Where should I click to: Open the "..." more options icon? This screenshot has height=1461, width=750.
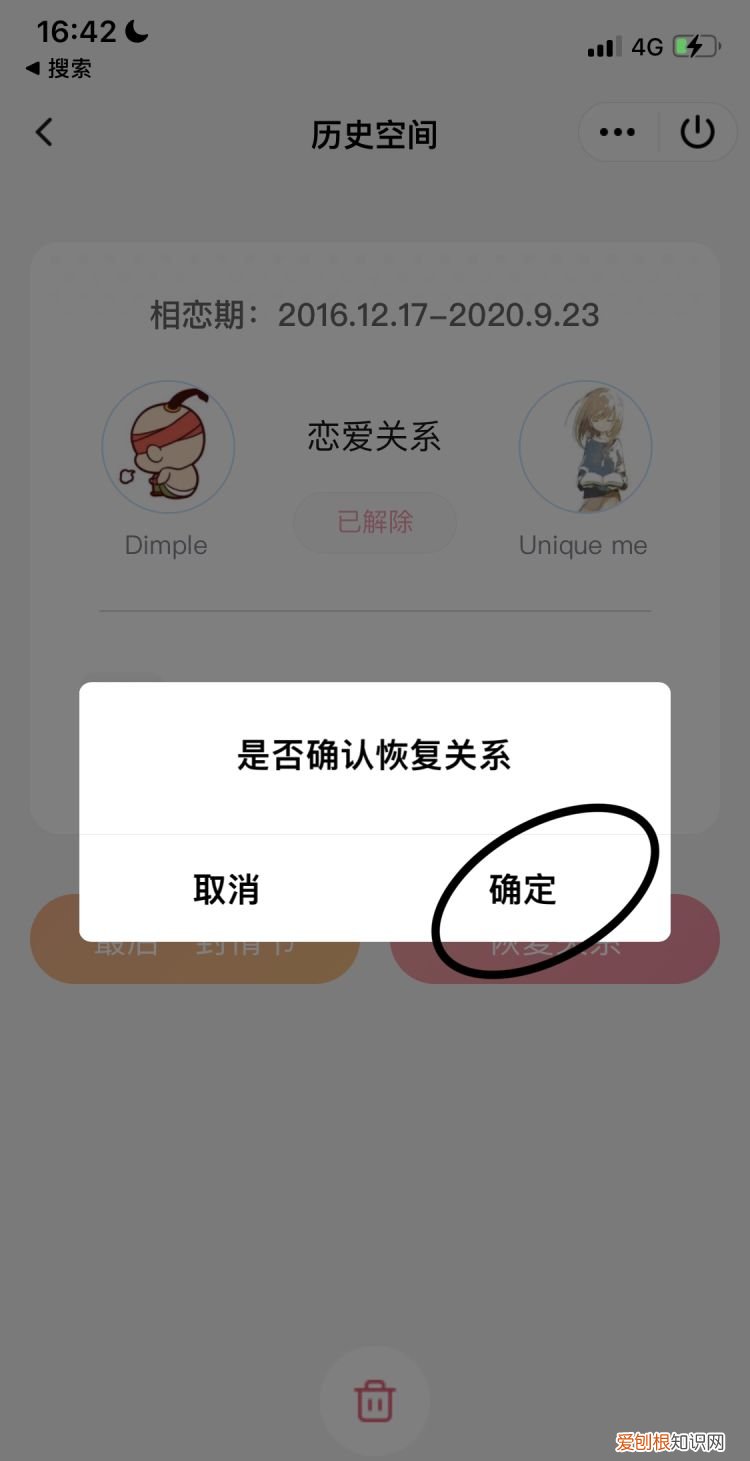(617, 131)
